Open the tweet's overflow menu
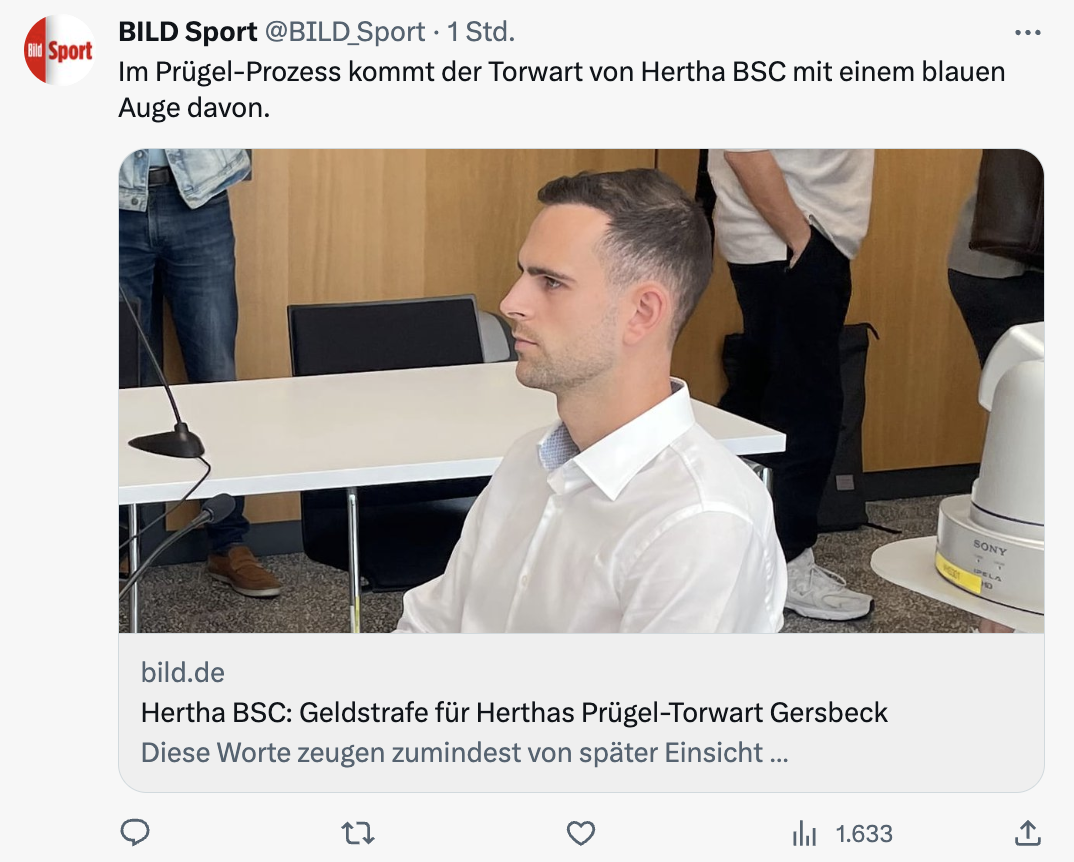The image size is (1074, 862). point(1027,32)
